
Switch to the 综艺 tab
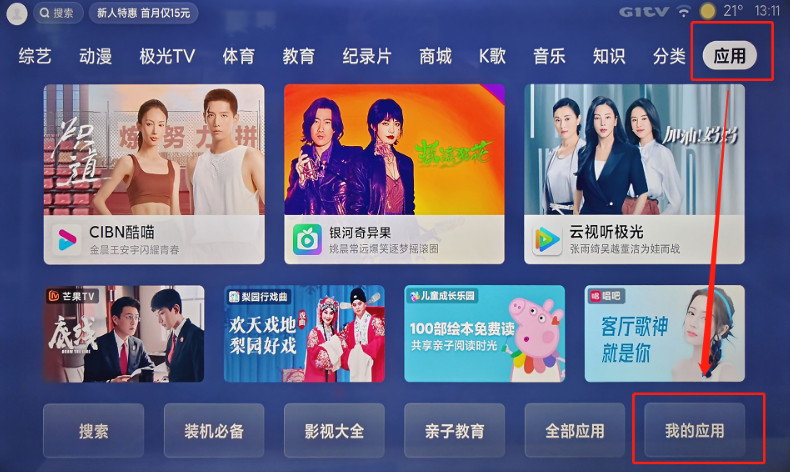coord(35,56)
